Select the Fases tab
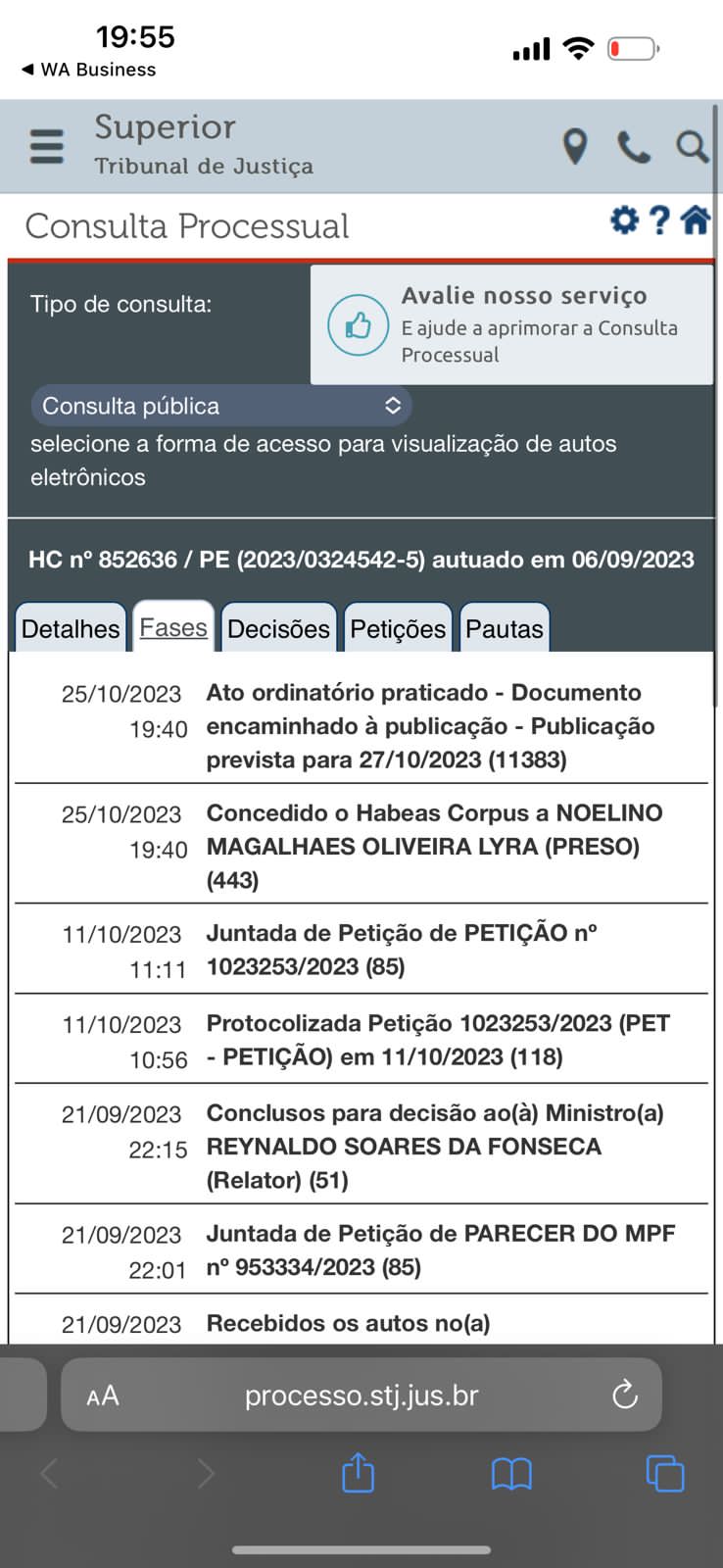Viewport: 723px width, 1568px height. [x=173, y=627]
